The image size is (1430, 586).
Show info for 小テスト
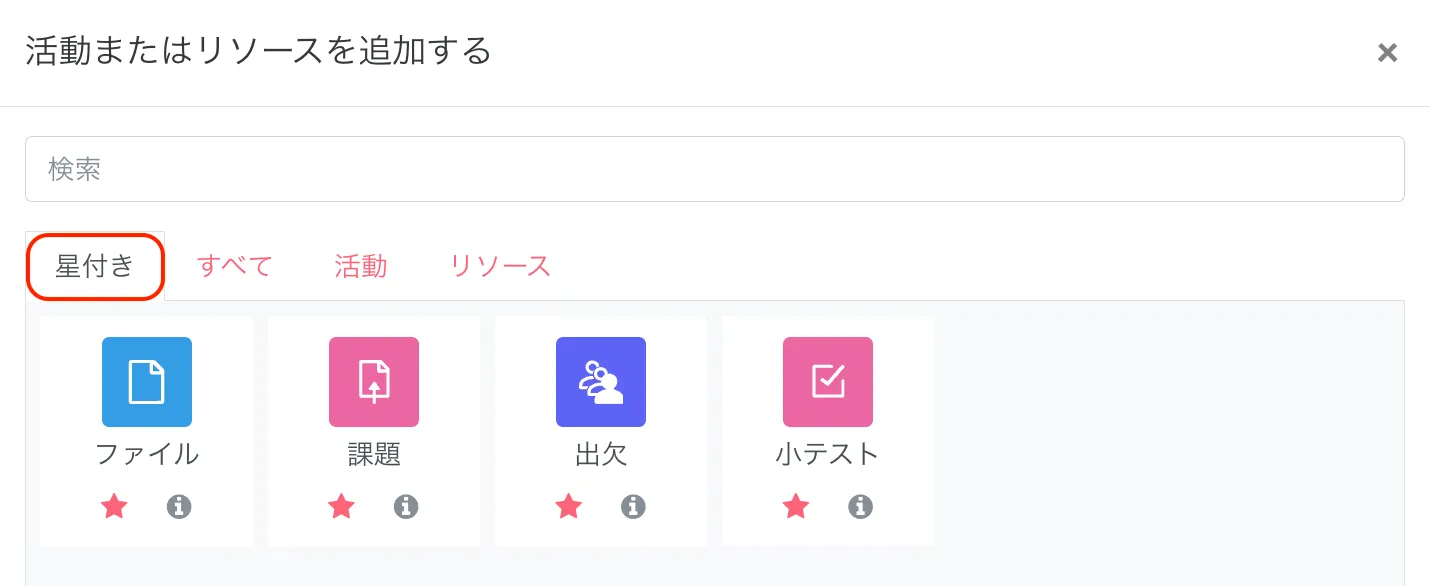(x=860, y=507)
